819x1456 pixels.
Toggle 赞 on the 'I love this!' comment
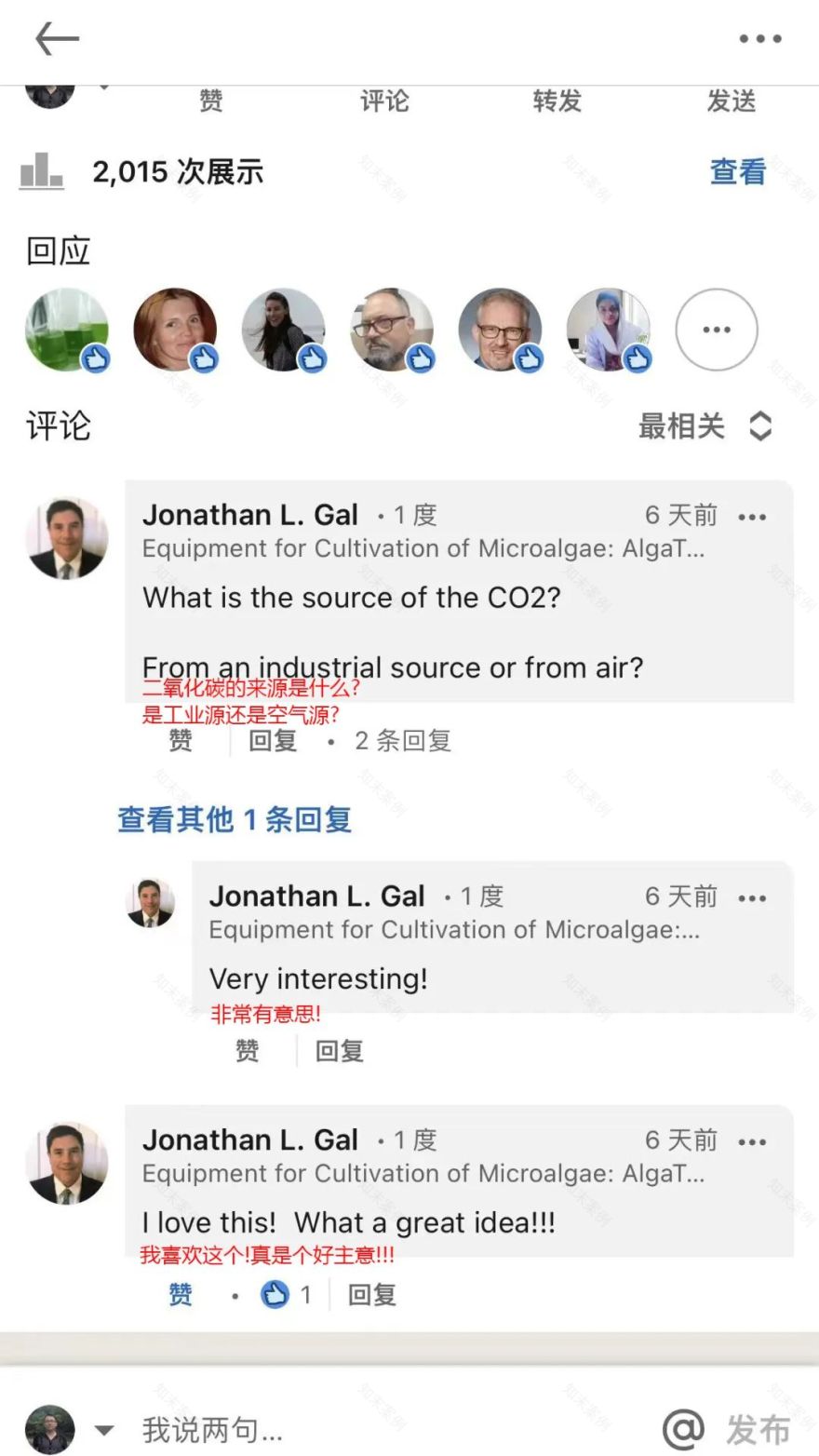(x=180, y=1294)
